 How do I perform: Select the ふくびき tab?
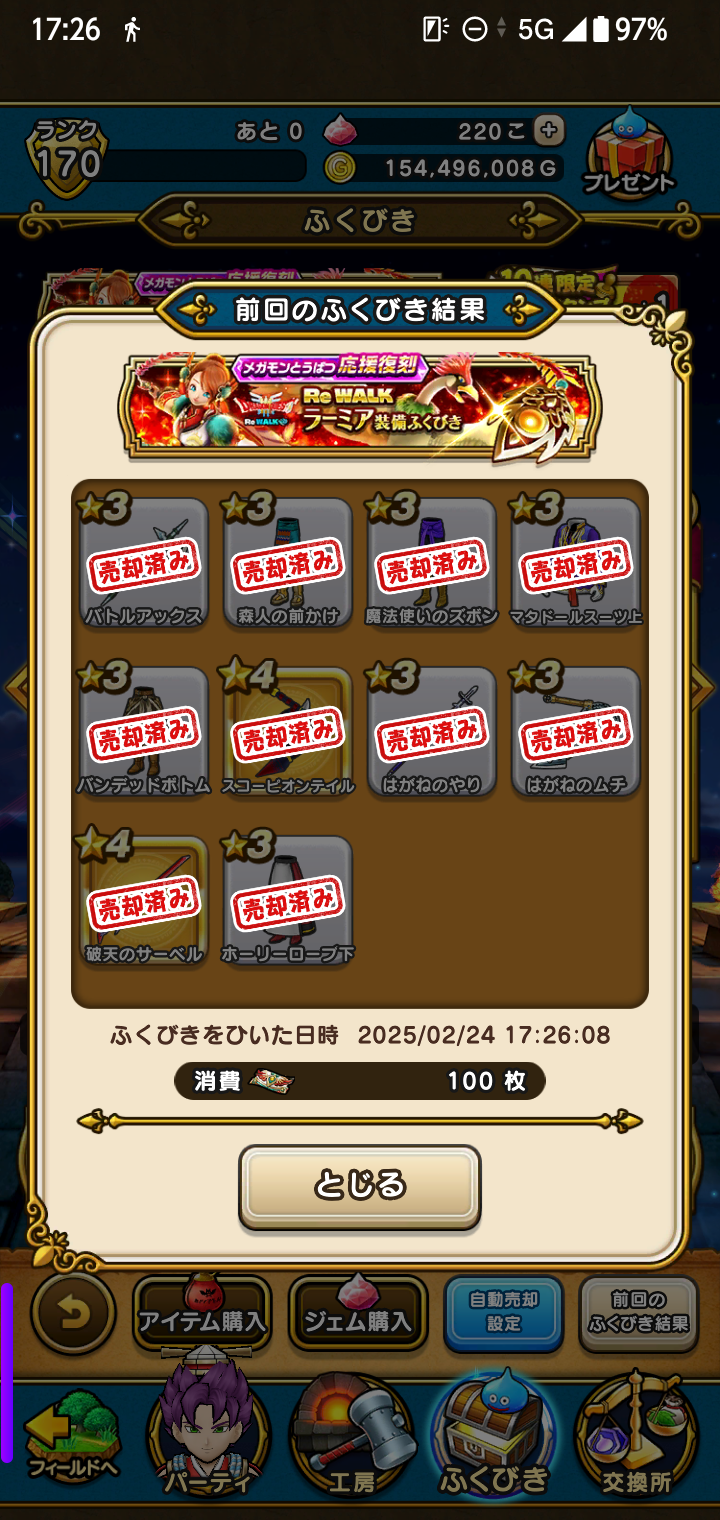pyautogui.click(x=496, y=1440)
